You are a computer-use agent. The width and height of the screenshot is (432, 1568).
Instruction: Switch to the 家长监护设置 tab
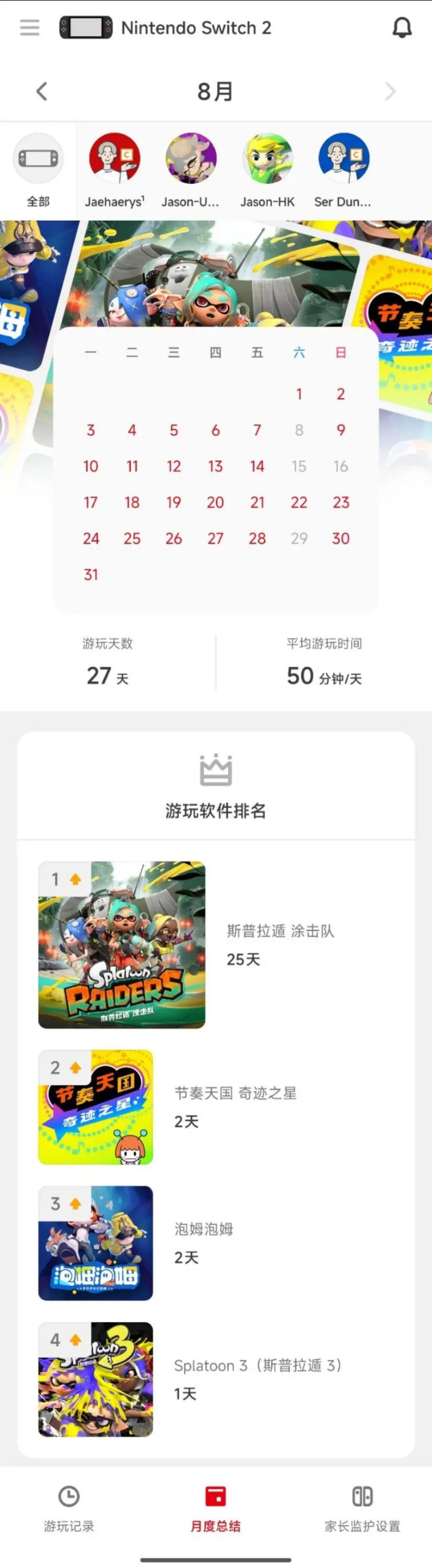tap(363, 1509)
